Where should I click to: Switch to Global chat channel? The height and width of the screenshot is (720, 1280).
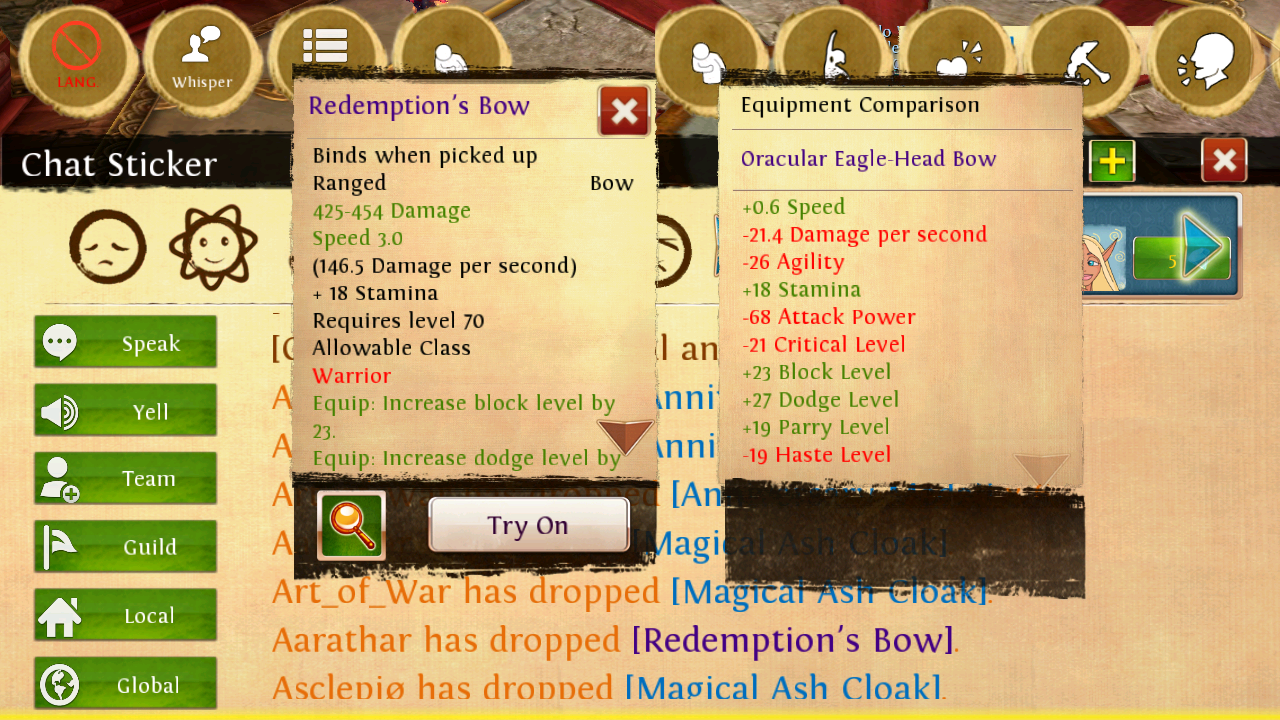(125, 685)
